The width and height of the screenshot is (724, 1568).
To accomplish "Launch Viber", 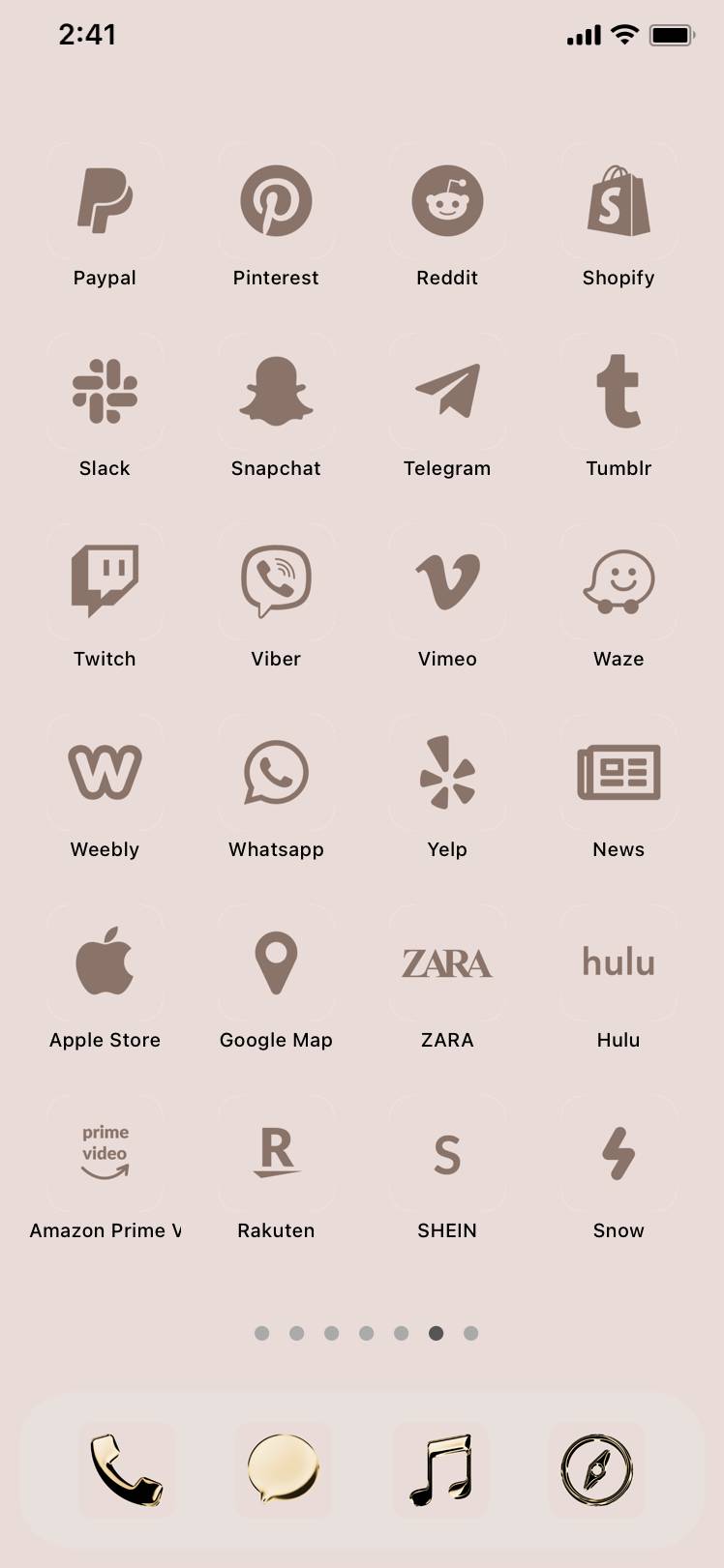I will click(x=276, y=582).
